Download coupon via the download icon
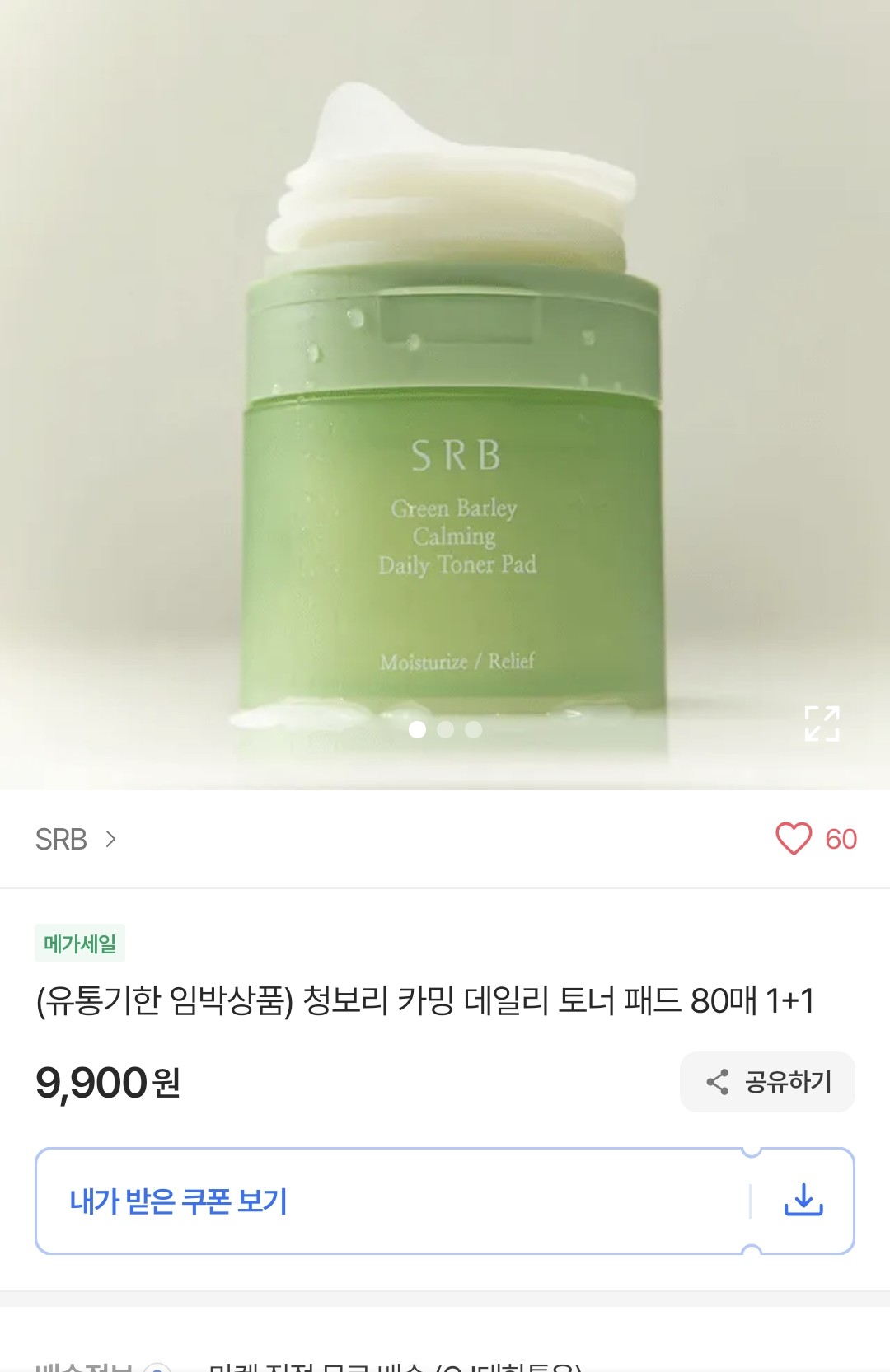 [803, 1201]
